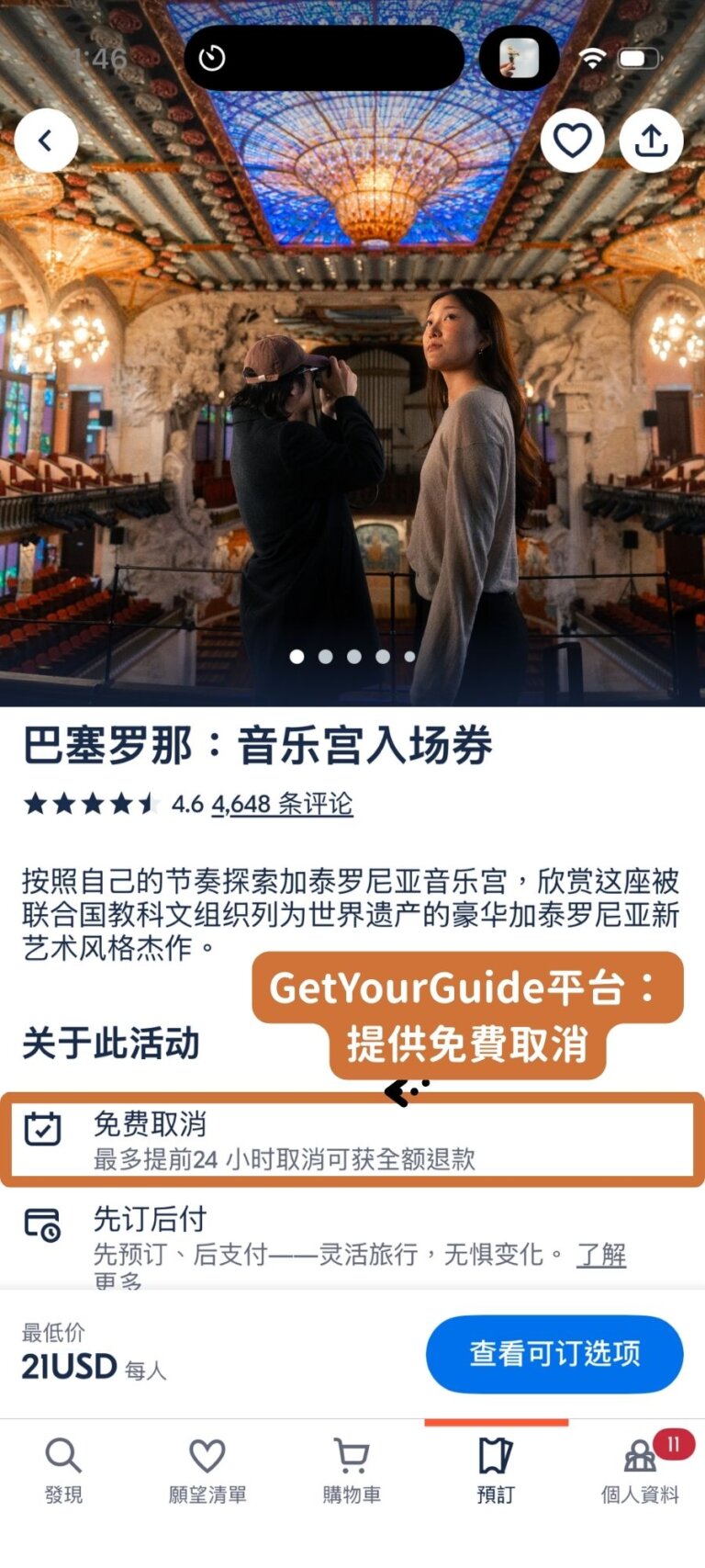Save this activity with the heart icon
This screenshot has width=705, height=1568.
[572, 141]
